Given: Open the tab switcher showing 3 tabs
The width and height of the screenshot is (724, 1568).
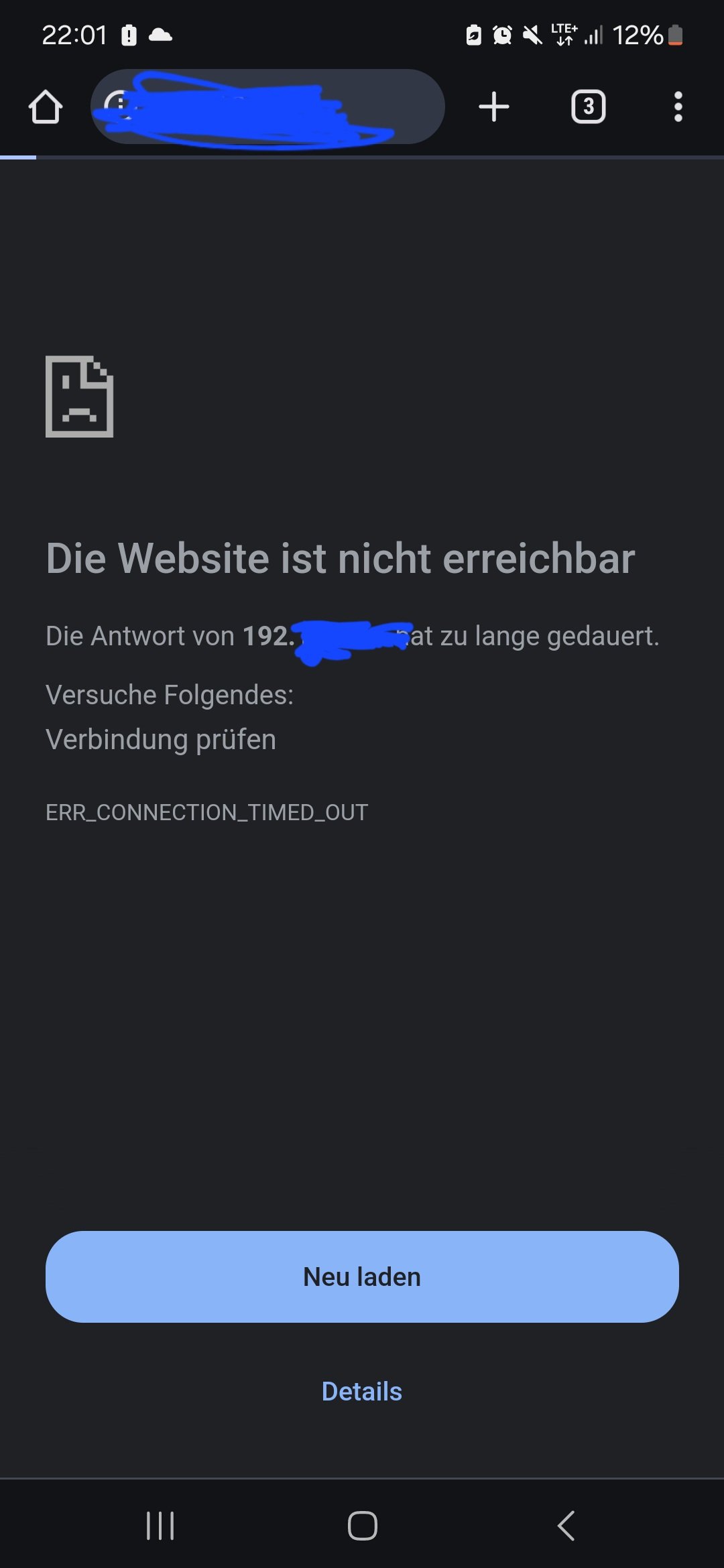Looking at the screenshot, I should pyautogui.click(x=588, y=107).
